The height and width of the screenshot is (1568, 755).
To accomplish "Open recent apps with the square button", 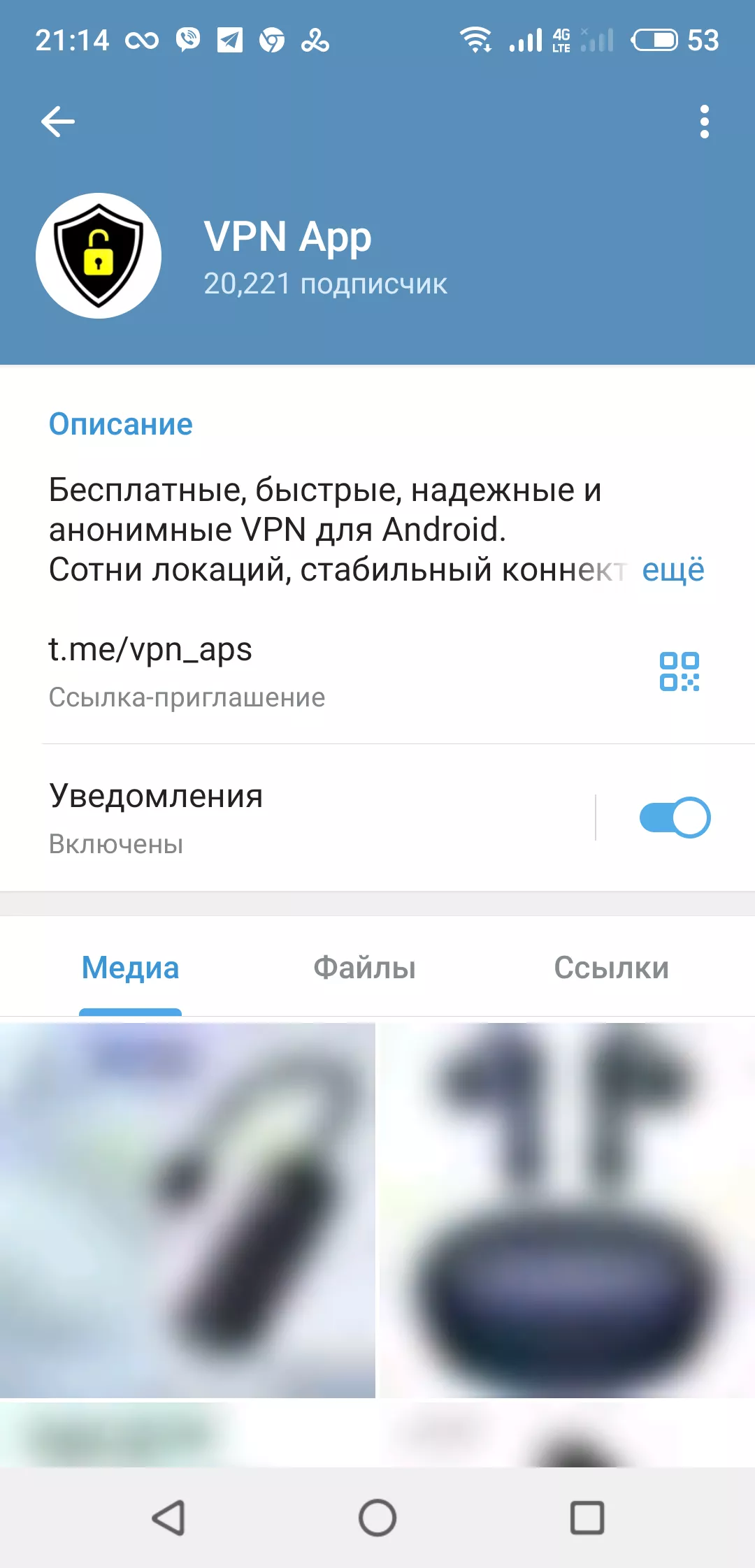I will pyautogui.click(x=587, y=1518).
